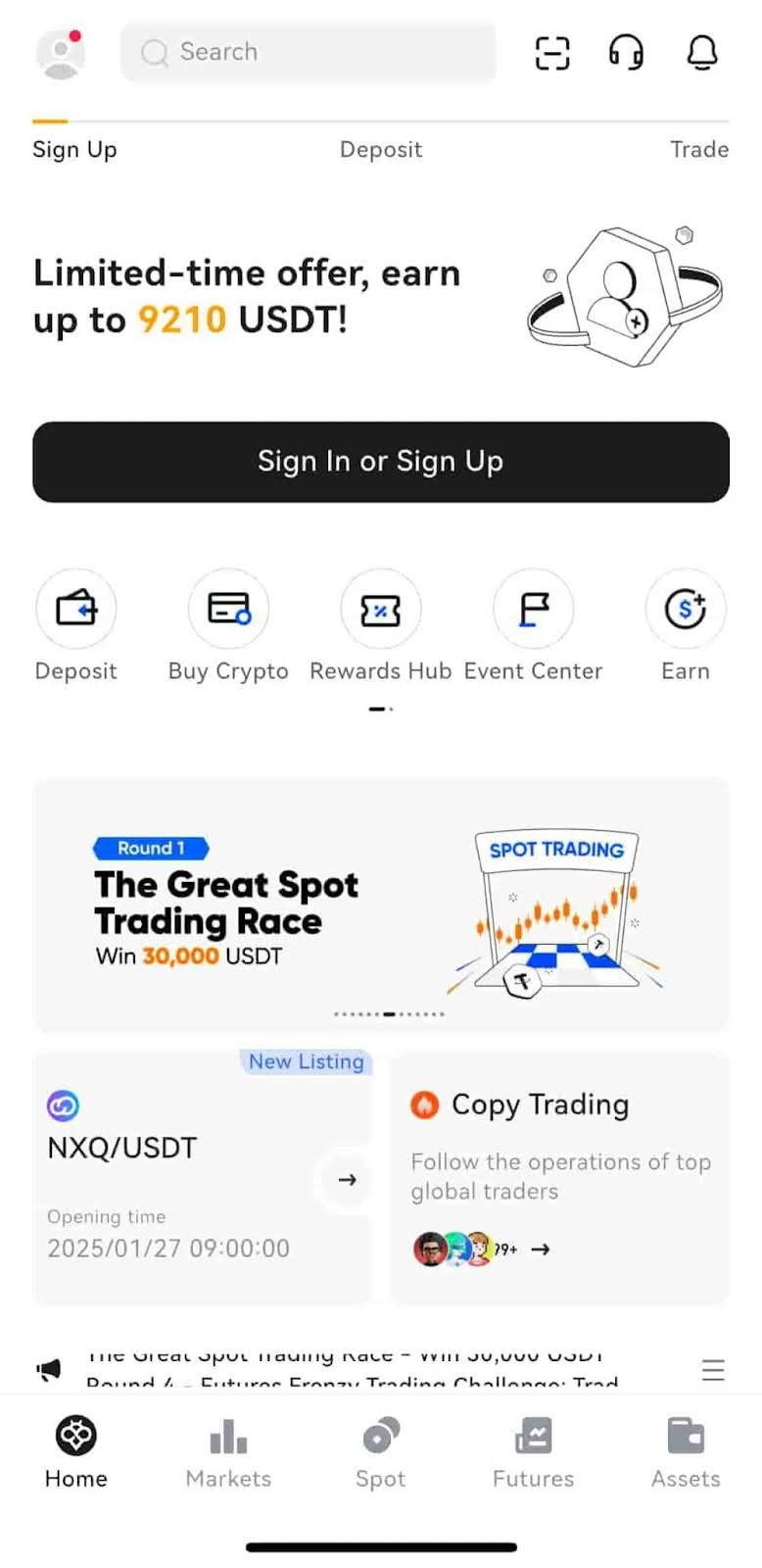Click the customer support headset icon
This screenshot has width=762, height=1568.
[x=626, y=54]
